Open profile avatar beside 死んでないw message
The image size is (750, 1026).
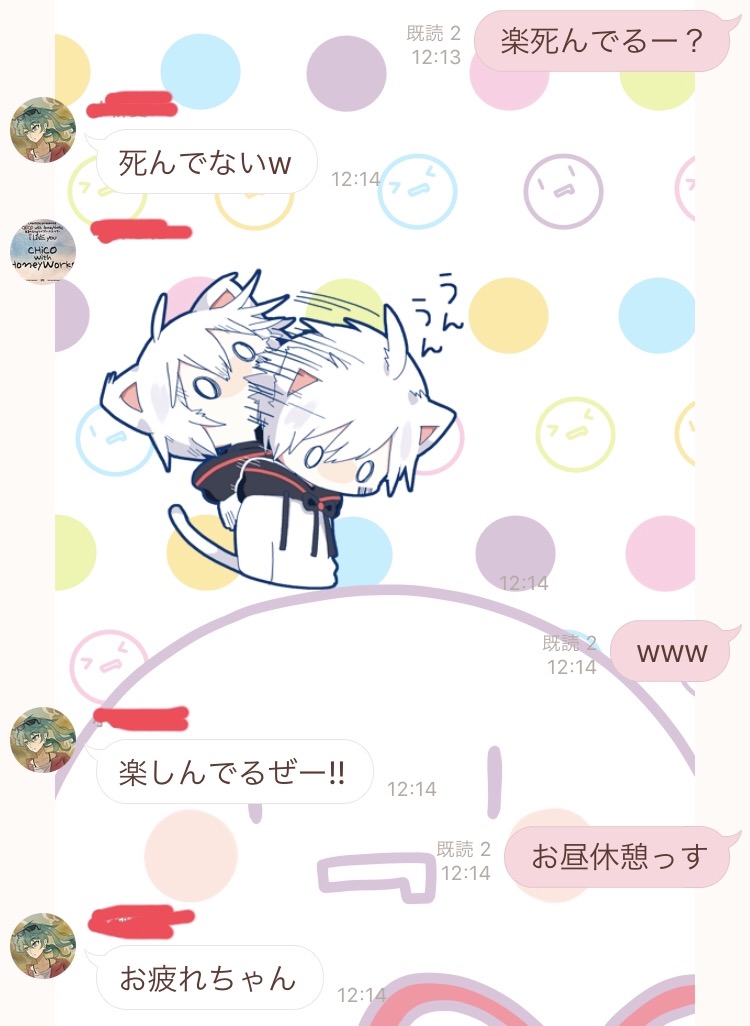(42, 130)
